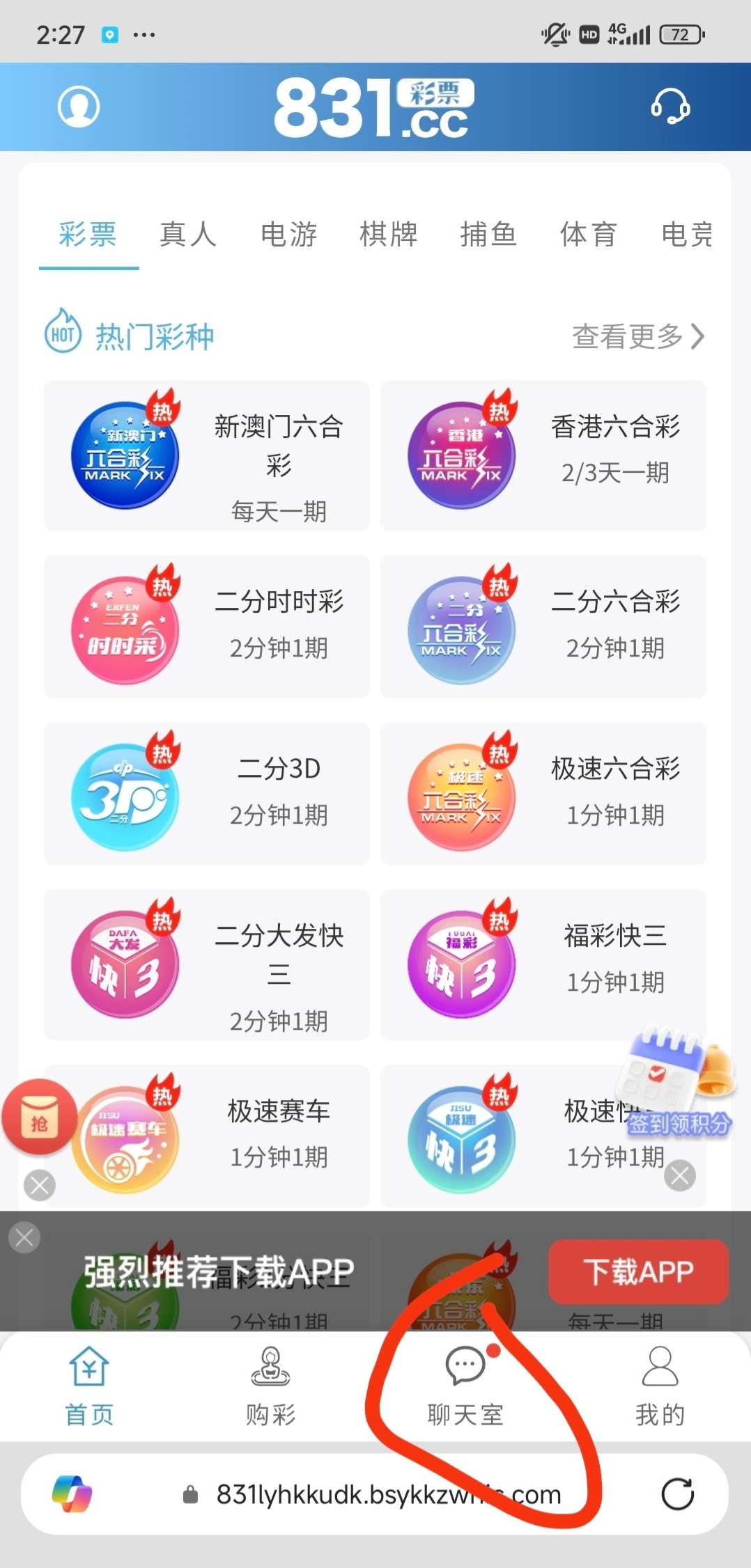Tap the red 下载APP button
Image resolution: width=751 pixels, height=1568 pixels.
(x=638, y=1271)
